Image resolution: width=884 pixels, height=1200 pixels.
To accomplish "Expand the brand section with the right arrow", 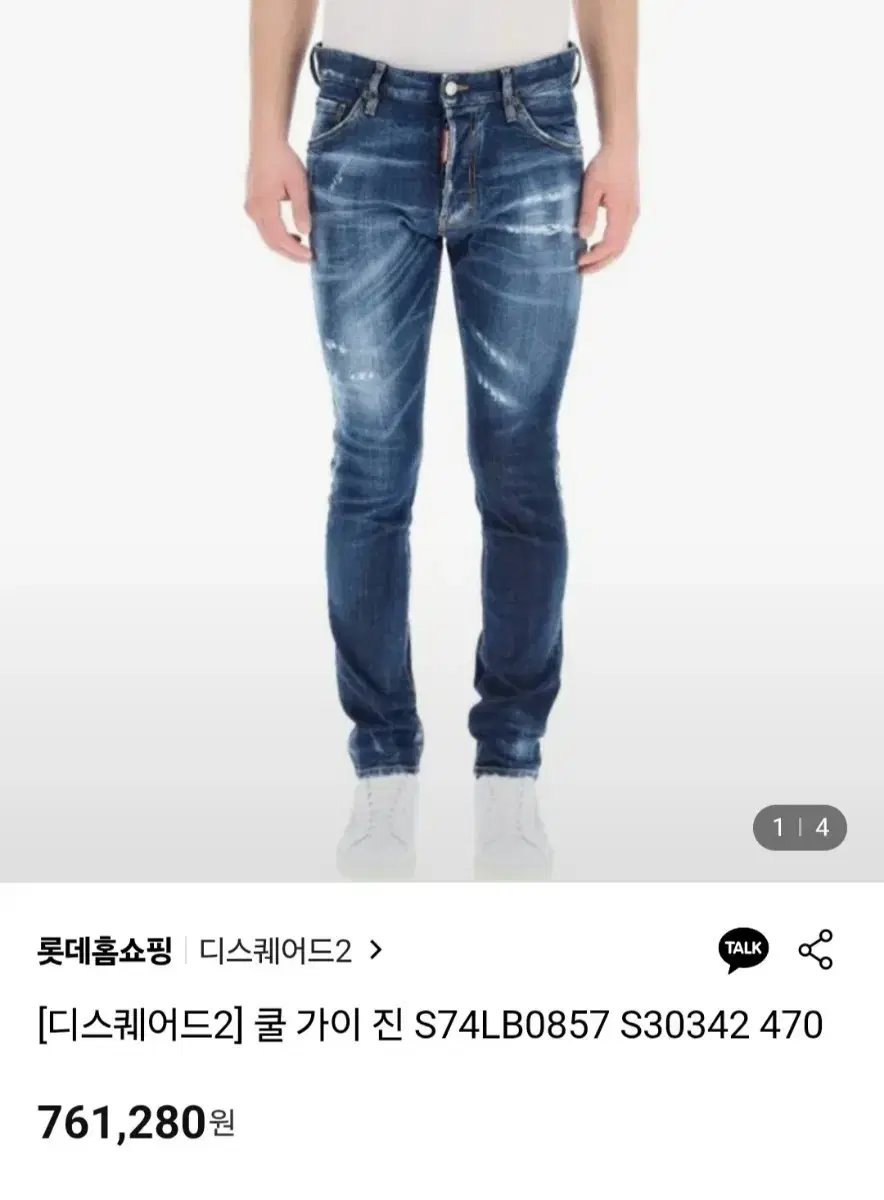I will 375,951.
